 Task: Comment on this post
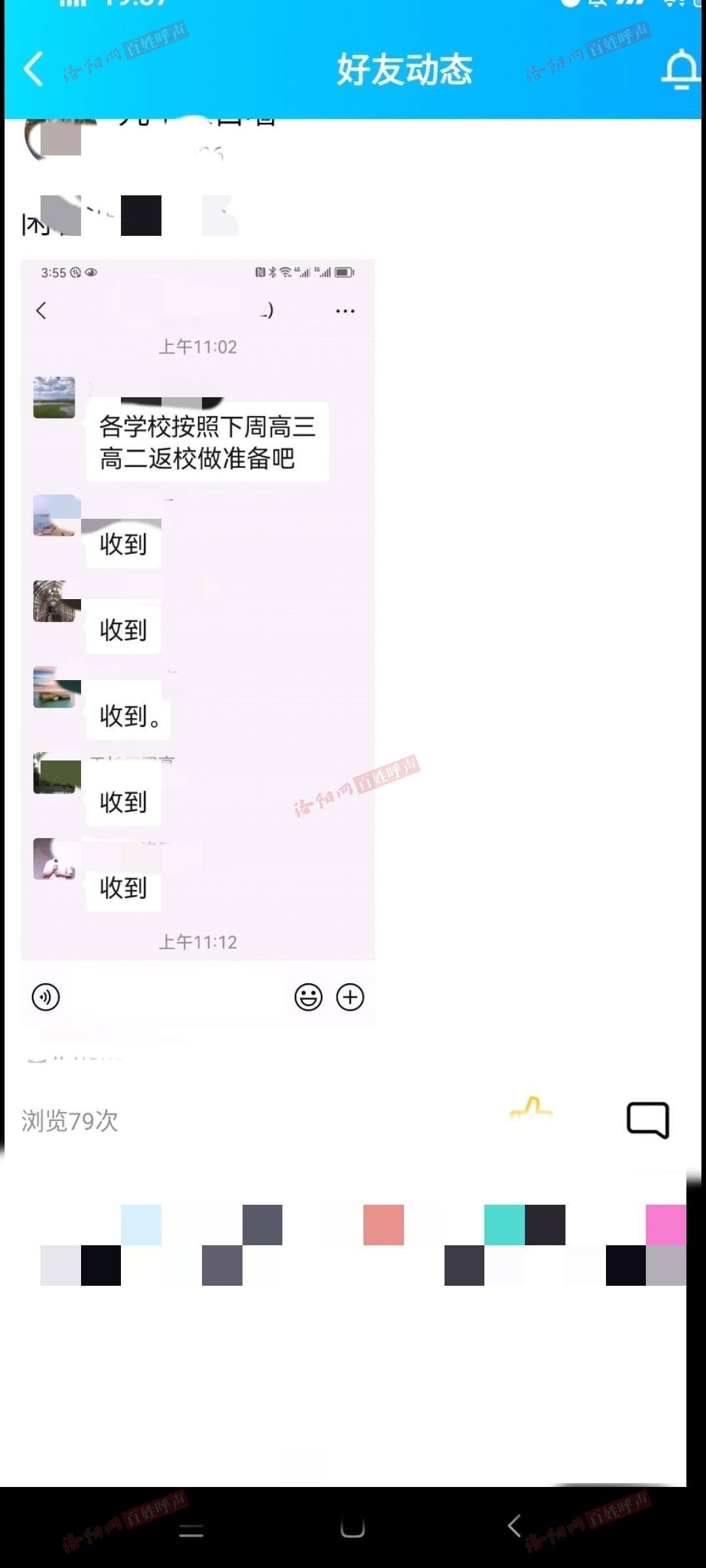648,1120
